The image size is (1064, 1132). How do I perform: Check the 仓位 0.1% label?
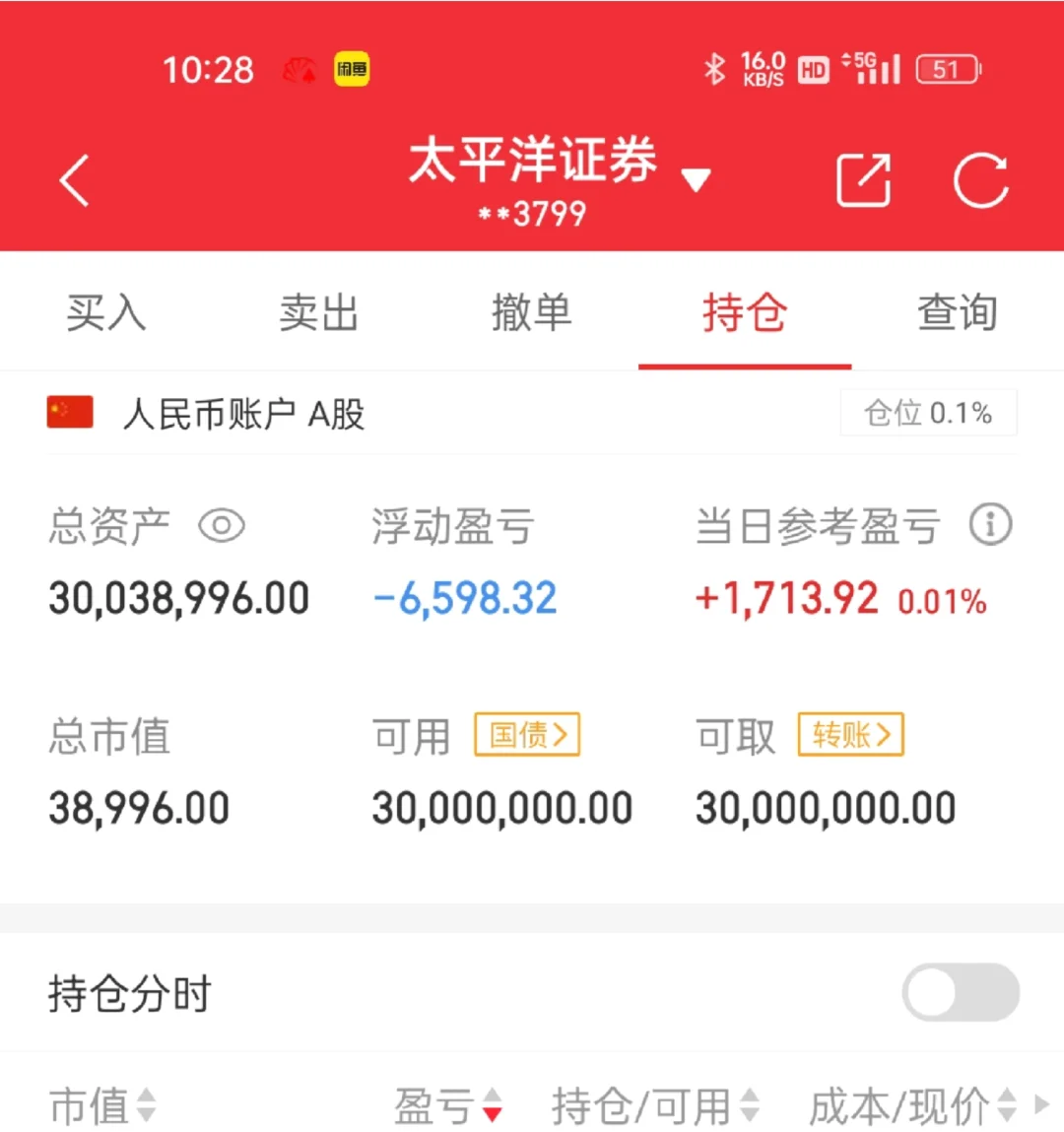tap(927, 412)
